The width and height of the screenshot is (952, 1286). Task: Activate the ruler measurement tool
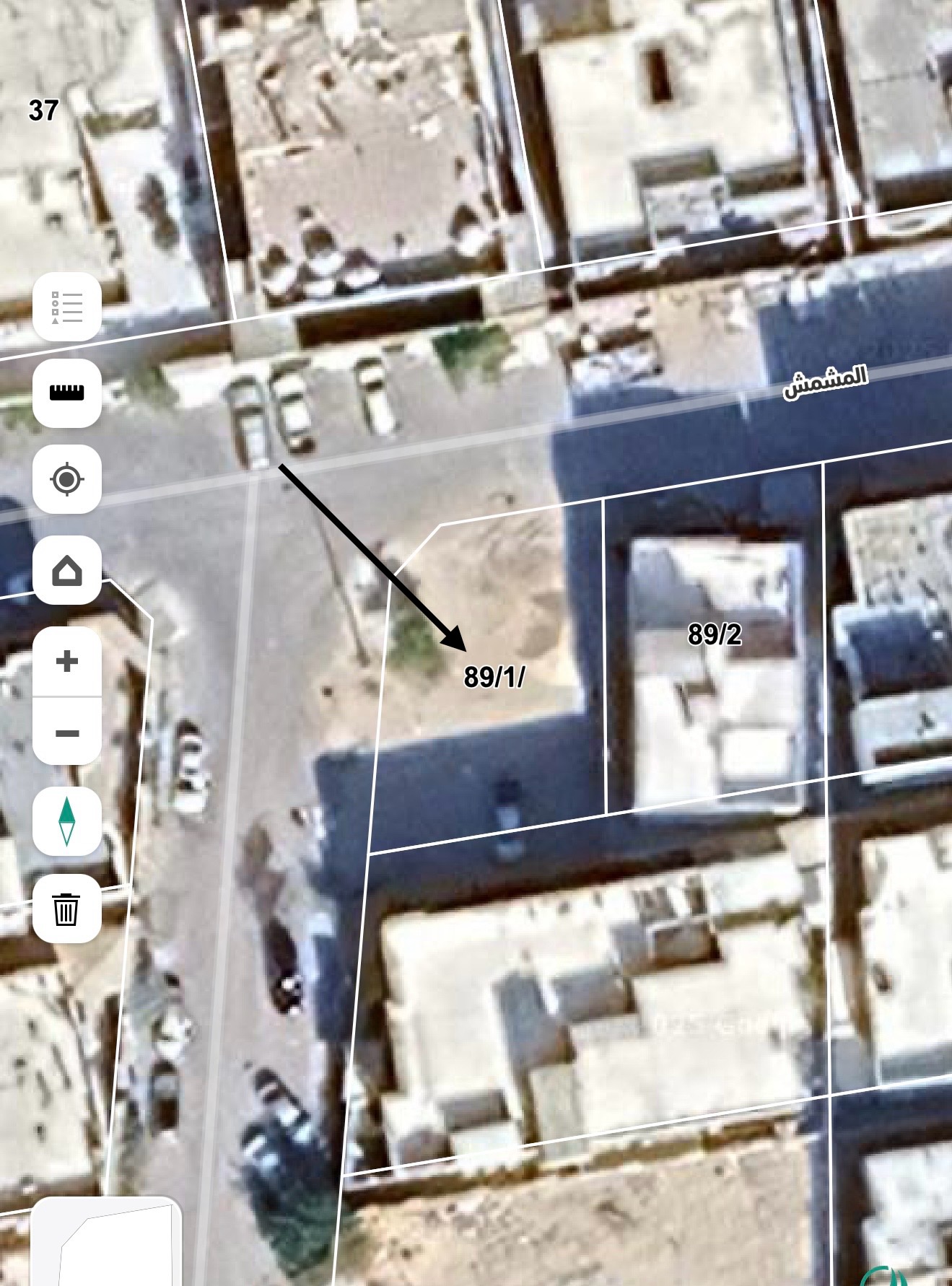66,393
